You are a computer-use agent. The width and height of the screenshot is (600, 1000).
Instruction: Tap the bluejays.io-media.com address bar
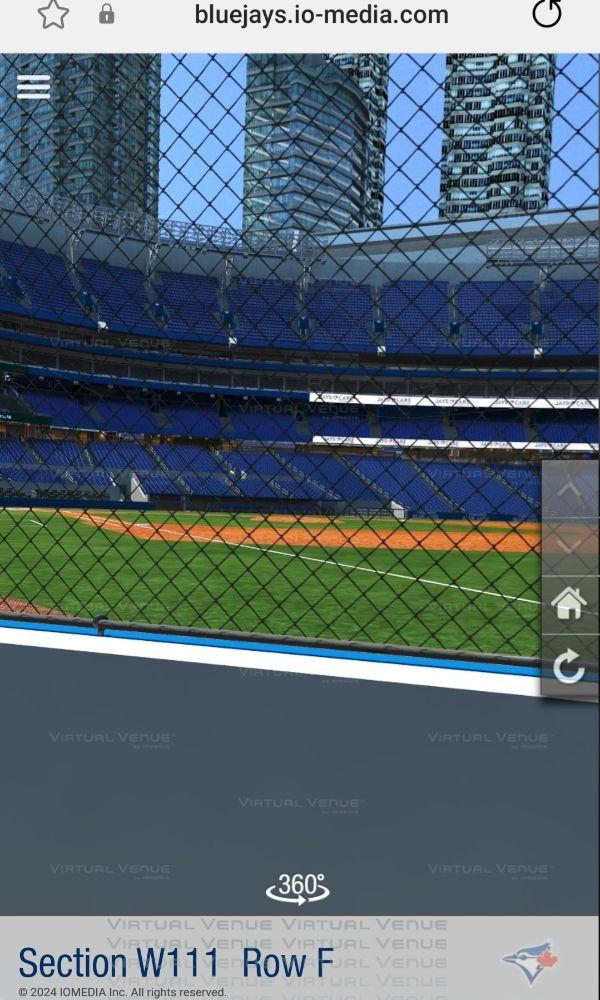click(x=320, y=14)
